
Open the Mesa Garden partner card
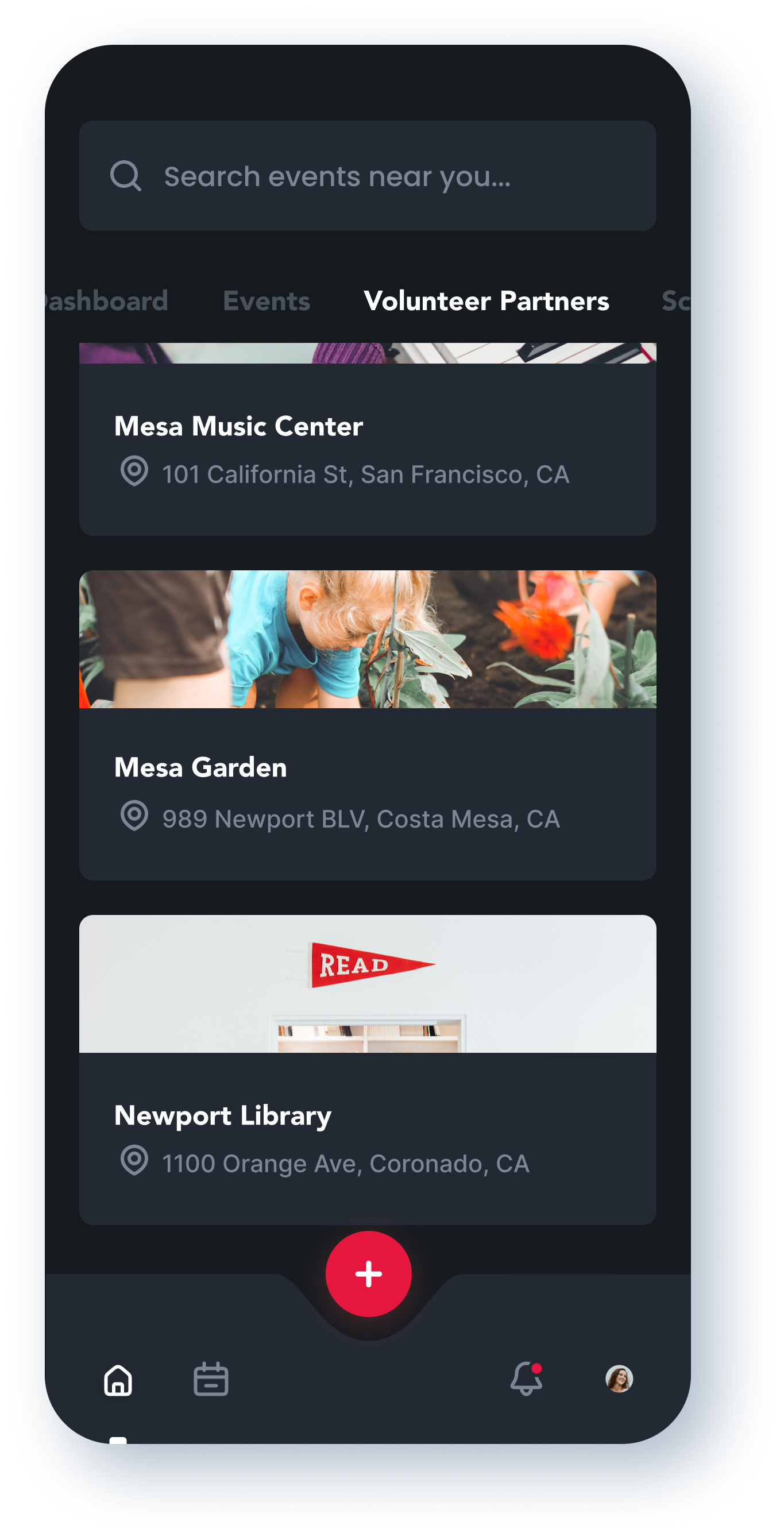click(368, 725)
